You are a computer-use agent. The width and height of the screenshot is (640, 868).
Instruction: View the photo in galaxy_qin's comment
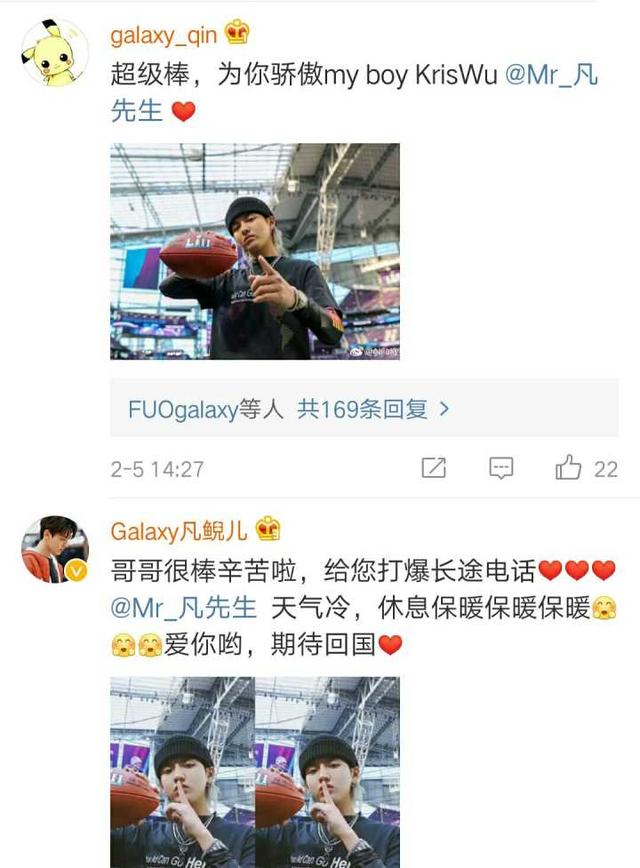click(x=255, y=251)
